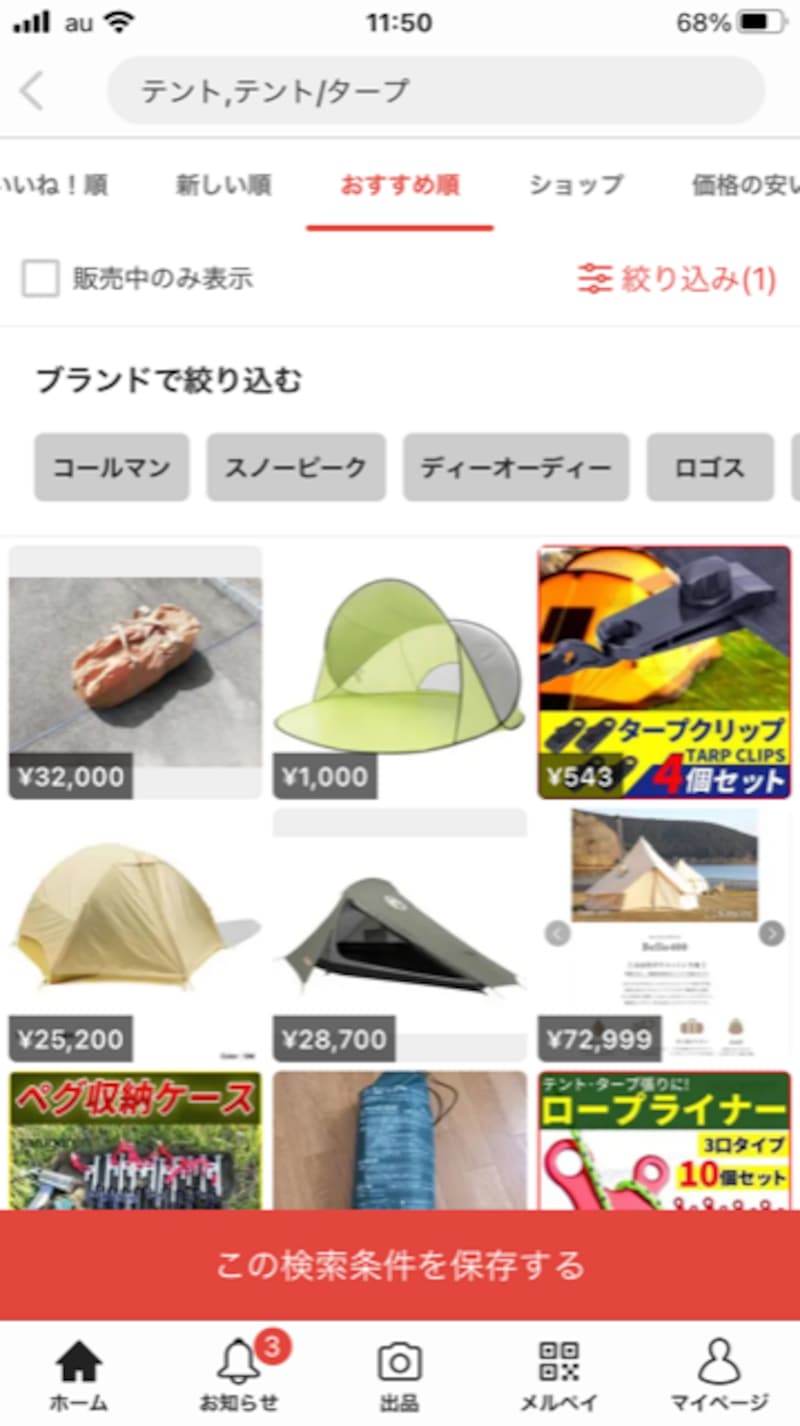Viewport: 800px width, 1426px height.
Task: Tap the 出品 camera icon to list an item
Action: [x=400, y=1360]
